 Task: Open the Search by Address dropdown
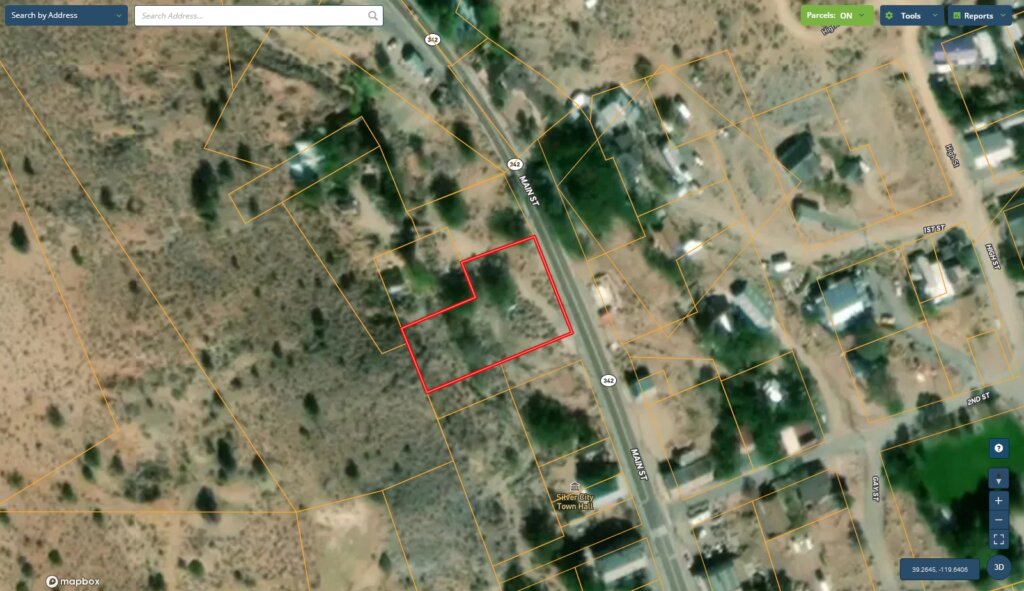pyautogui.click(x=66, y=15)
